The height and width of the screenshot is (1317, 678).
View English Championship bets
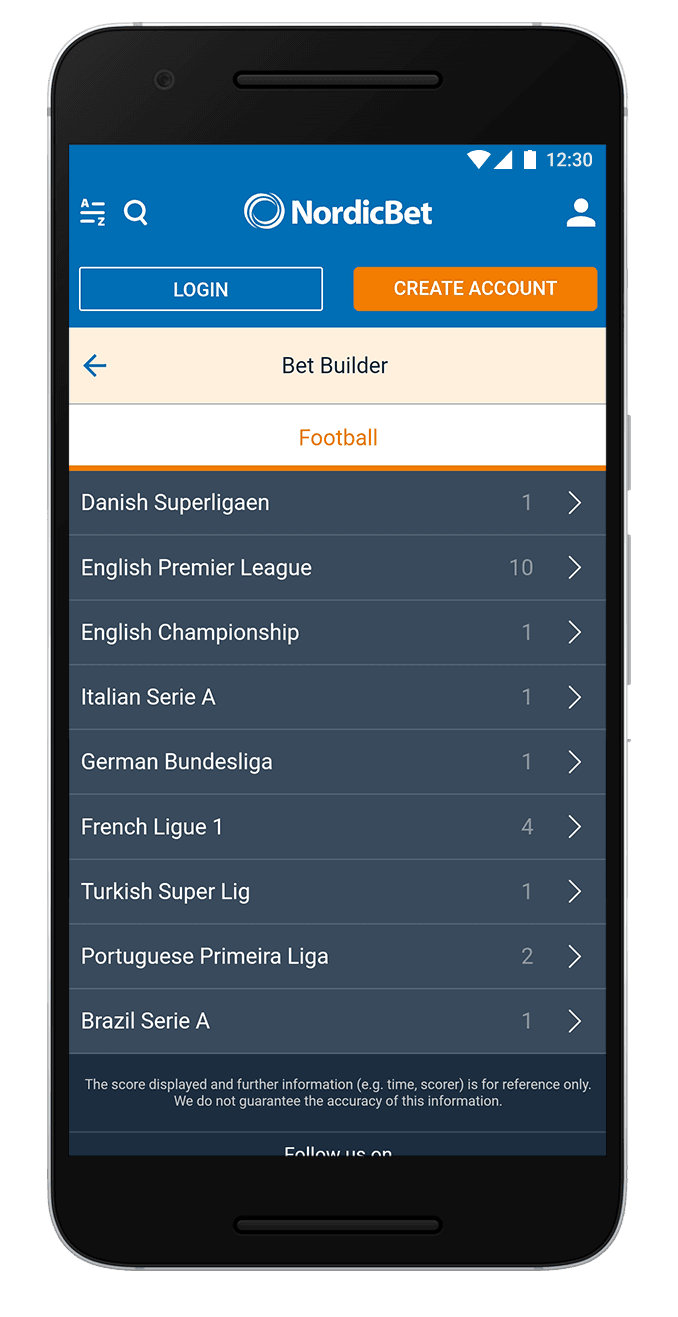click(x=337, y=632)
